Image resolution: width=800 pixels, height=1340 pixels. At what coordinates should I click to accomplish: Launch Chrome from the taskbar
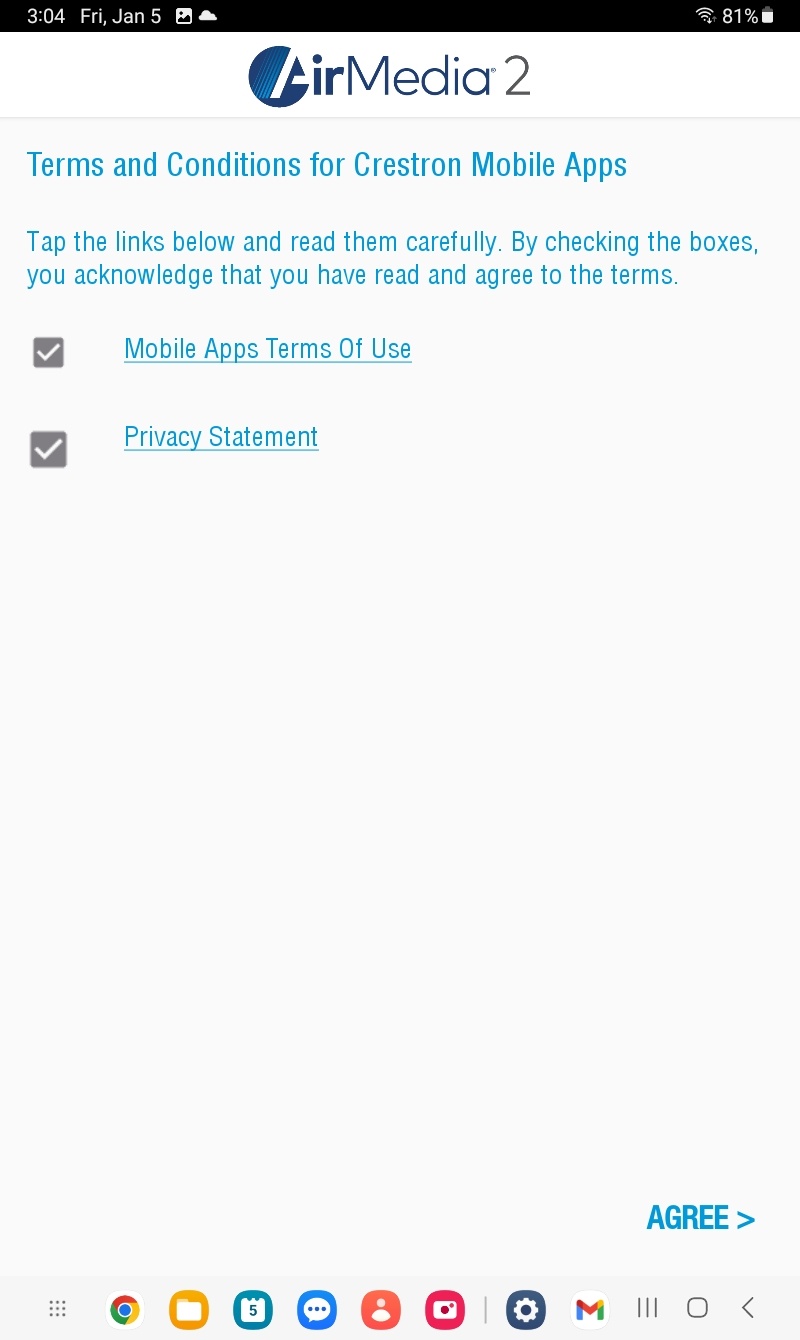pyautogui.click(x=125, y=1308)
